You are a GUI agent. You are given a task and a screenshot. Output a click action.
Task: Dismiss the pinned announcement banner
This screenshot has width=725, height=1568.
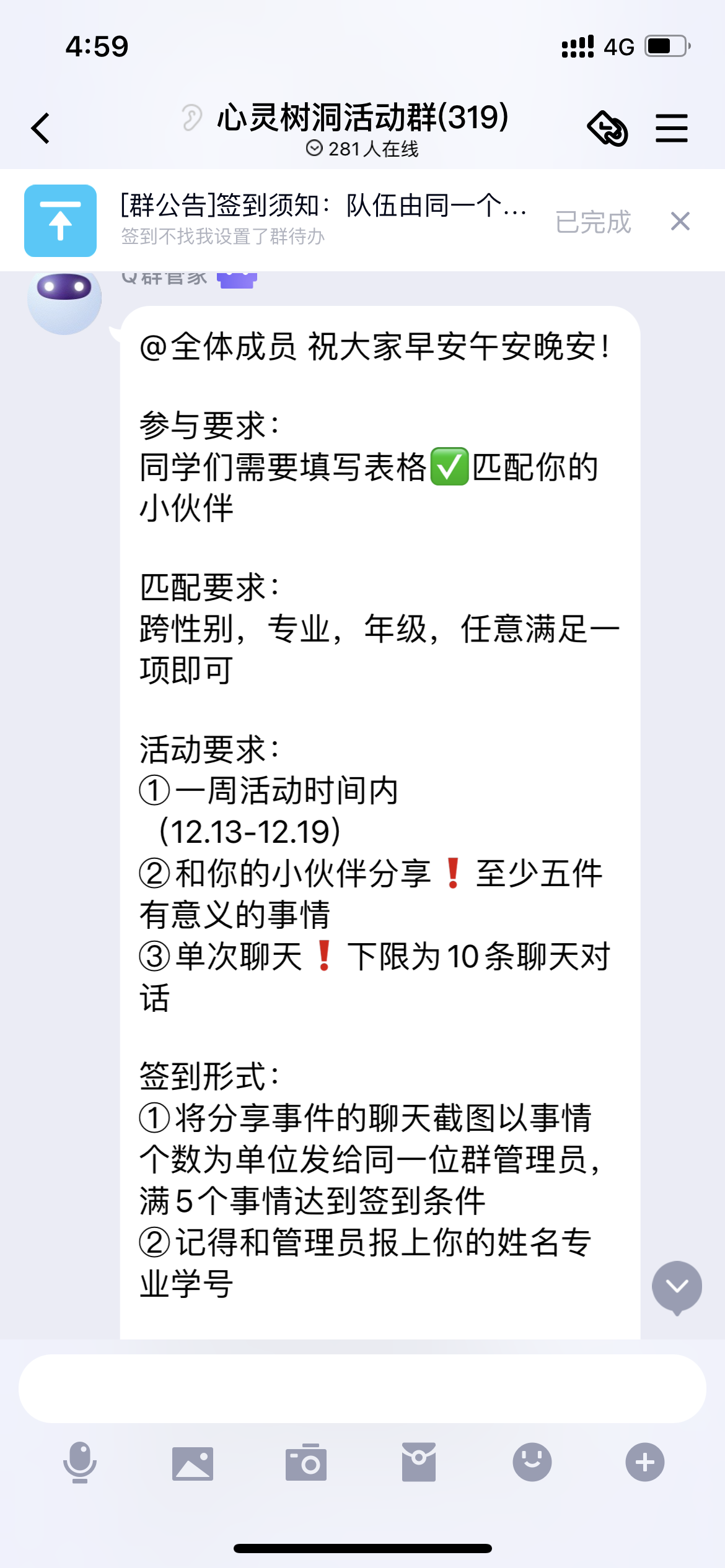coord(680,221)
